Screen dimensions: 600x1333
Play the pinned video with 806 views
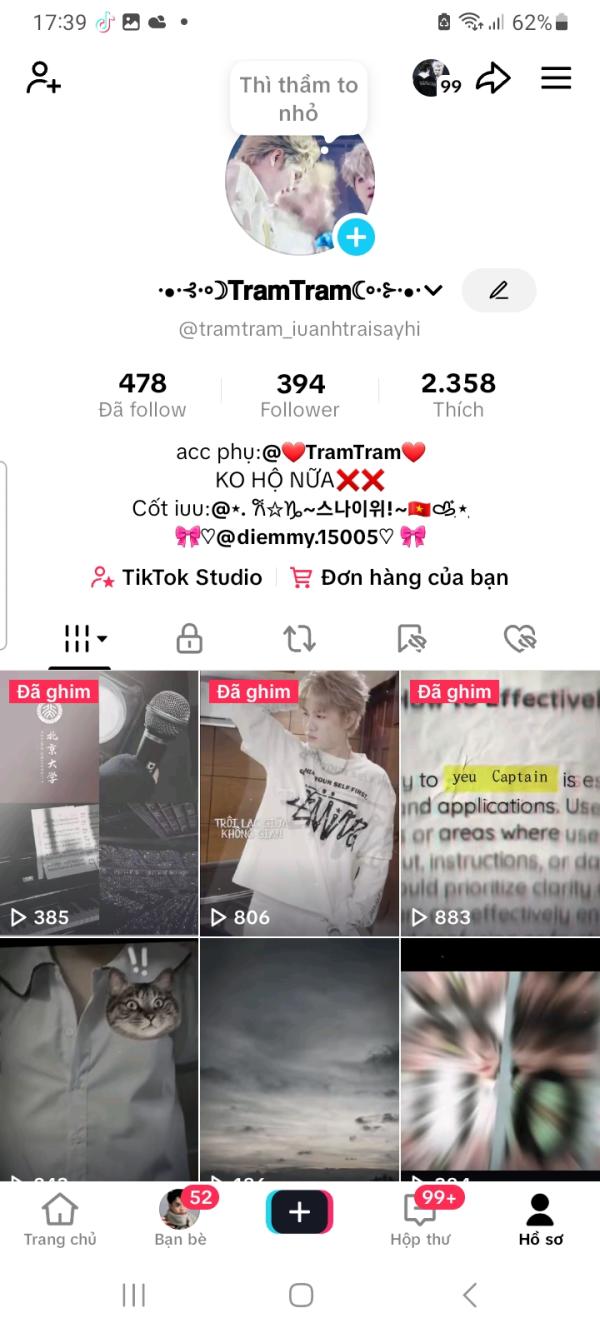coord(299,803)
